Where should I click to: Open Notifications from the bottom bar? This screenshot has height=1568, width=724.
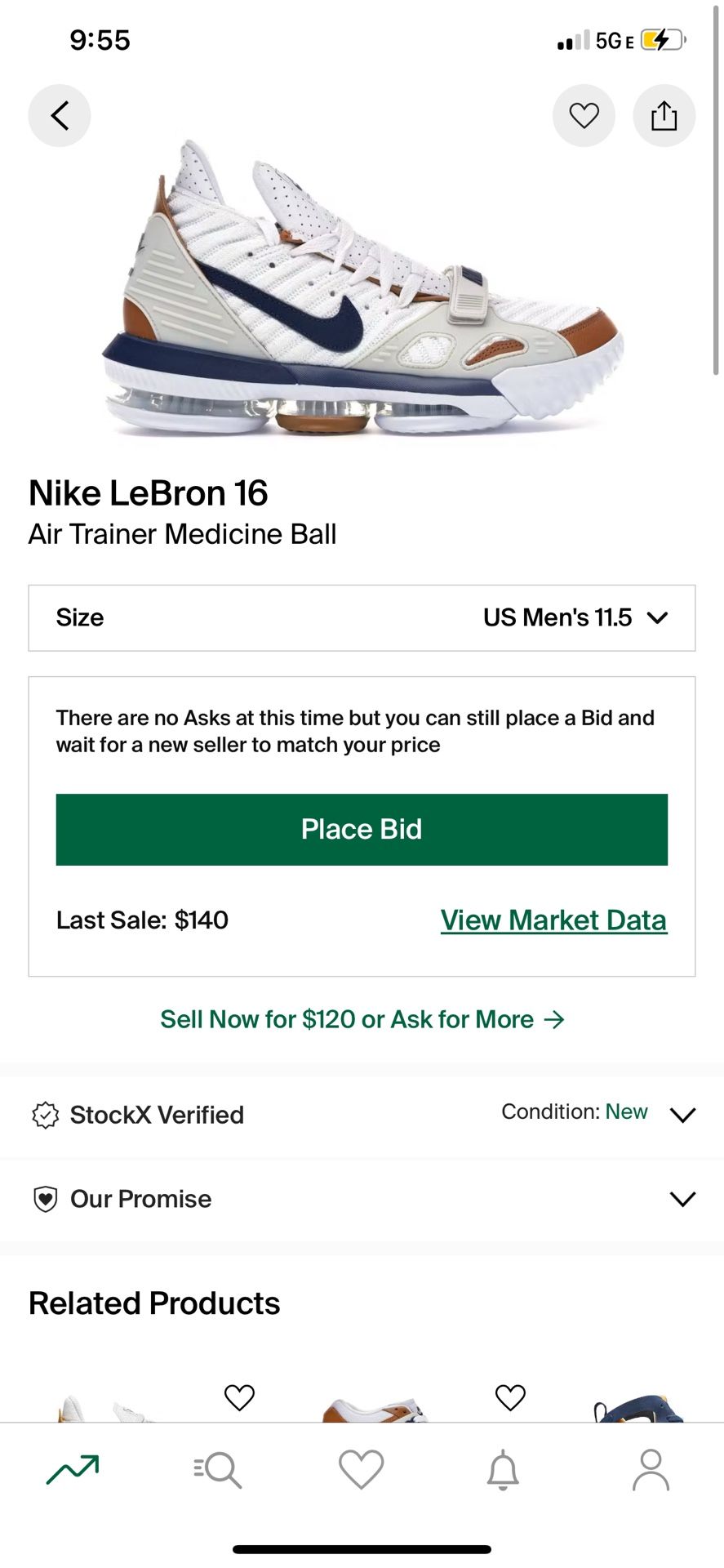tap(505, 1468)
